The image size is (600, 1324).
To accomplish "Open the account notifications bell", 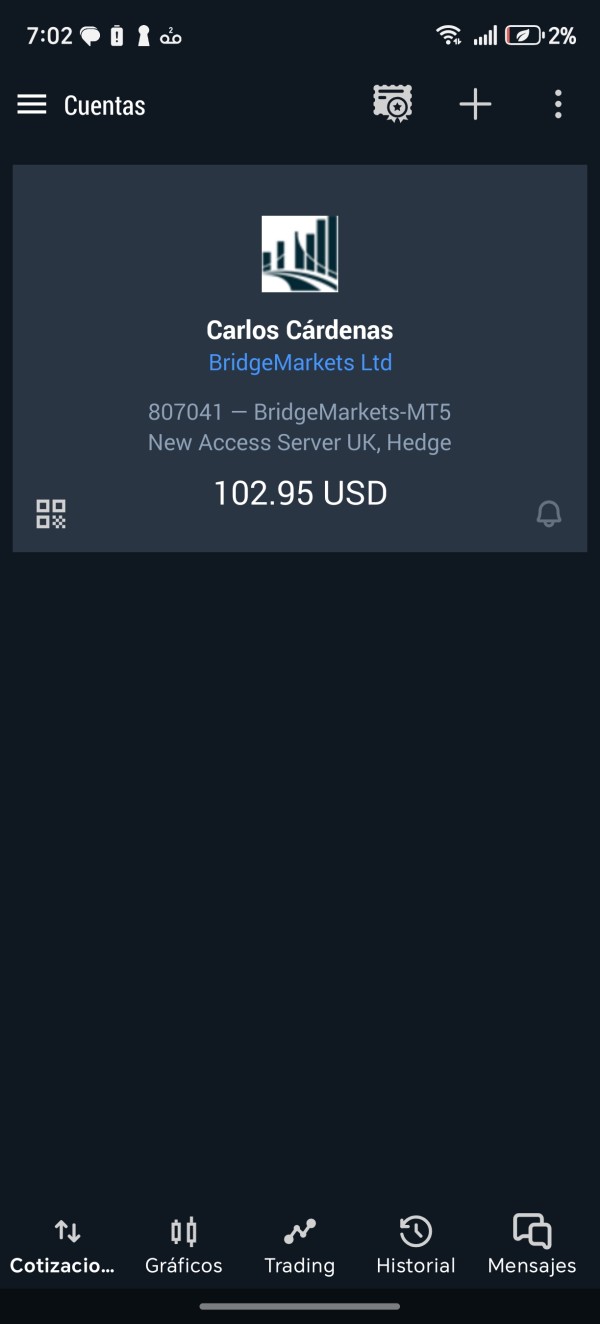I will click(549, 514).
